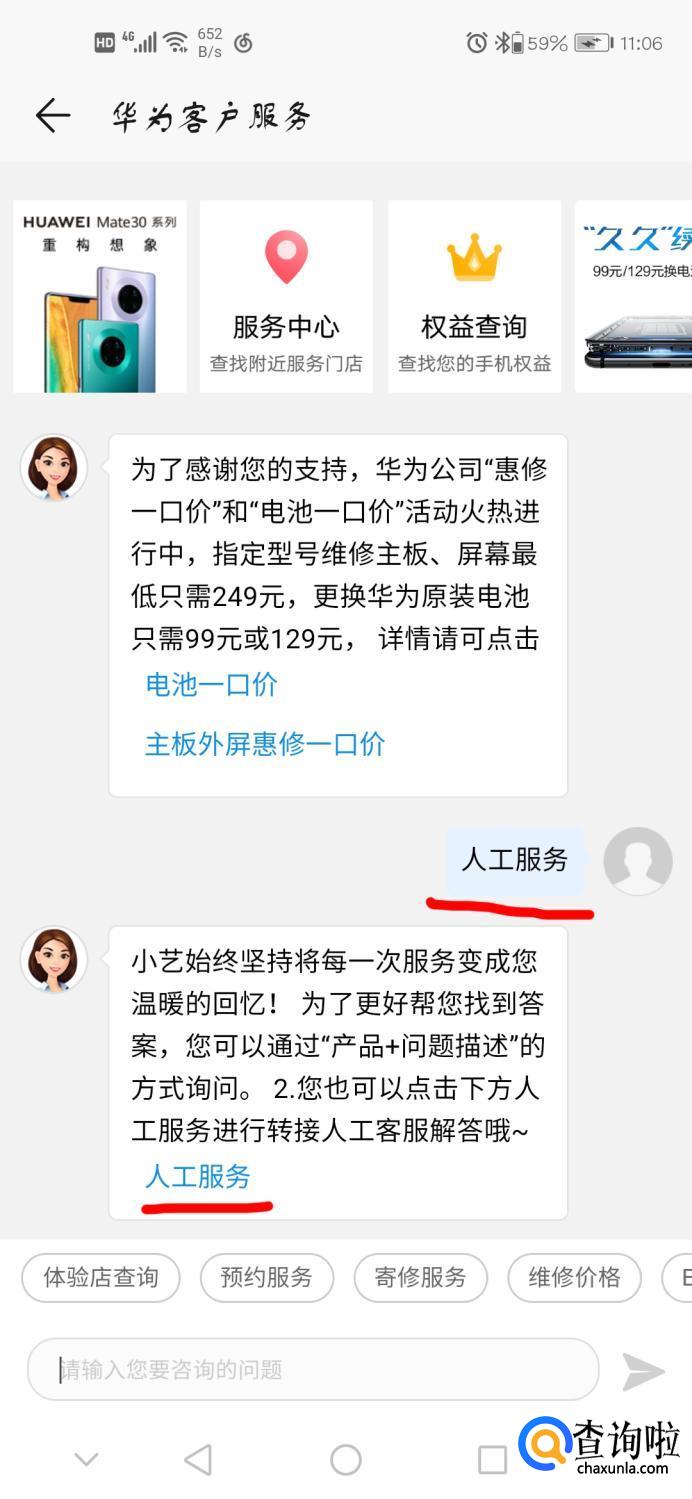This screenshot has width=692, height=1499.
Task: Tap the blue 人工服务 link in reply
Action: (x=198, y=1177)
